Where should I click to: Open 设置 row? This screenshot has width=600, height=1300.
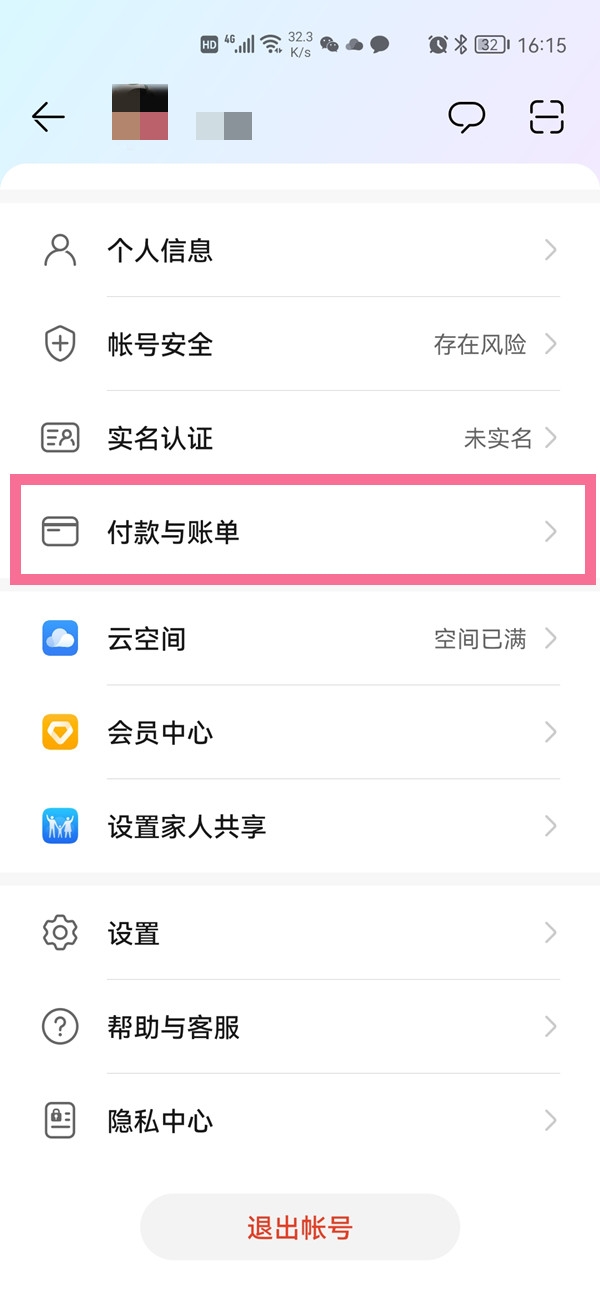click(300, 934)
